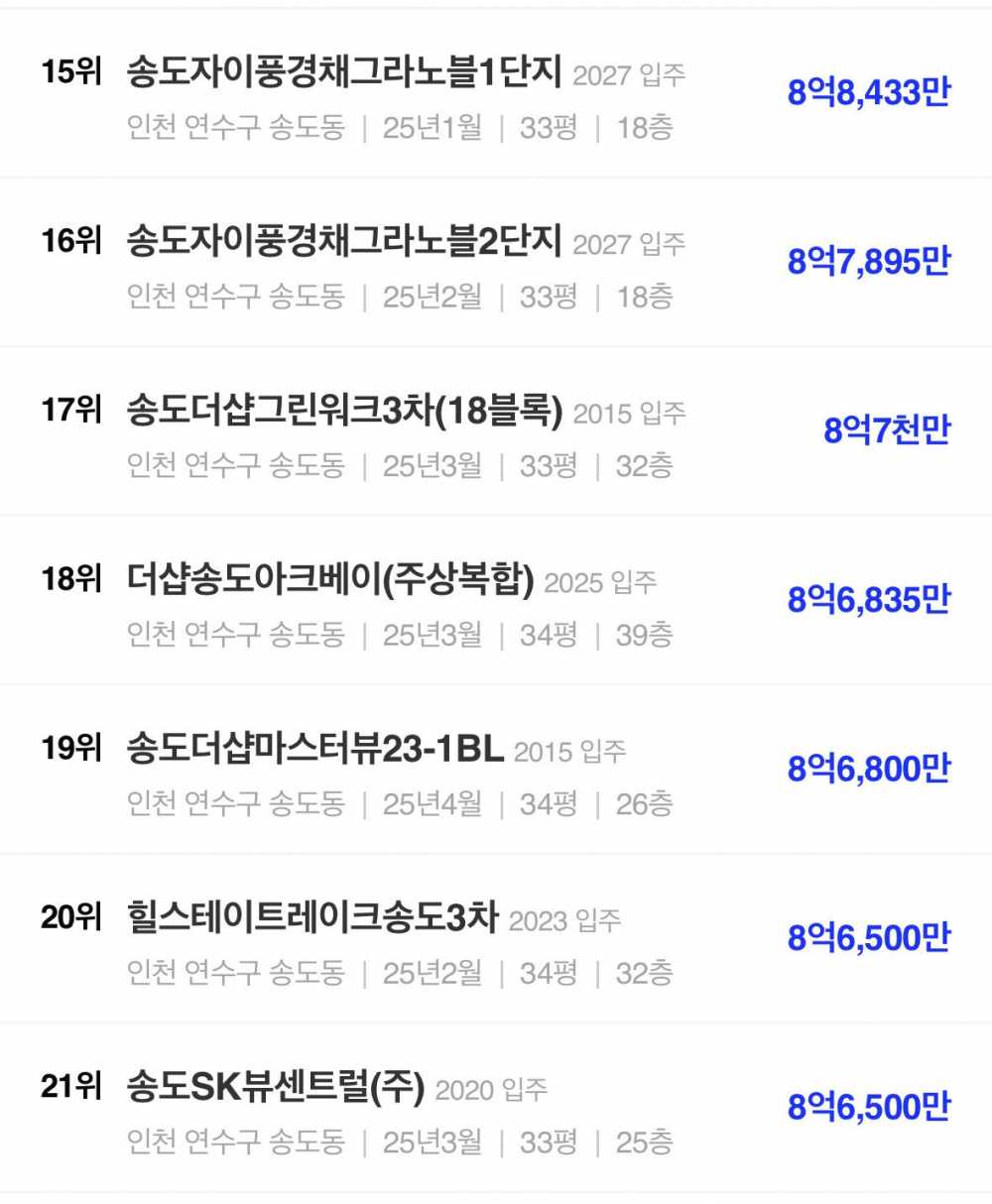The height and width of the screenshot is (1204, 992).
Task: View details for 송도더샵그린워크3차(18블록)
Action: click(343, 412)
